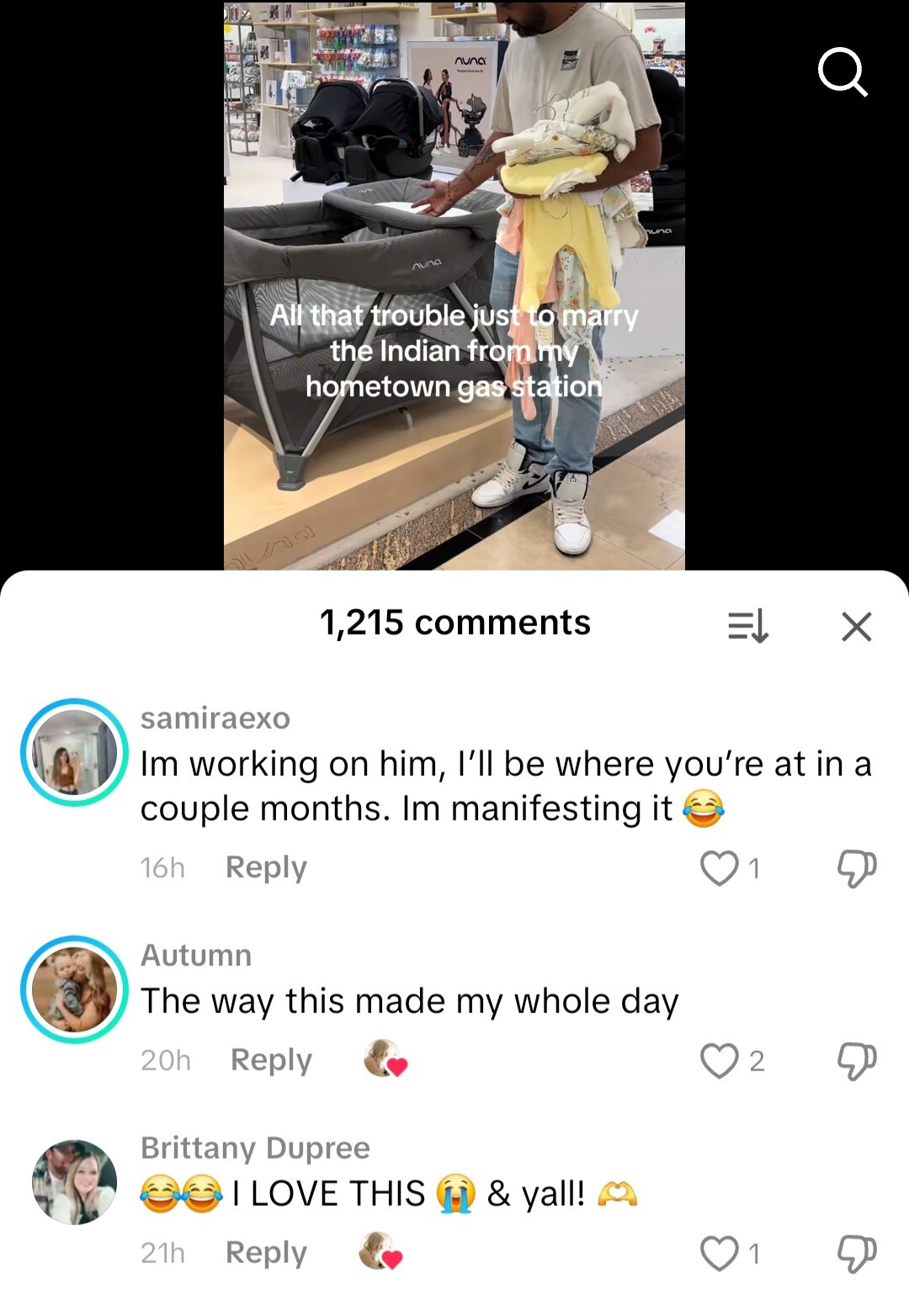Viewport: 909px width, 1316px height.
Task: Open the search magnifier icon
Action: click(x=843, y=72)
